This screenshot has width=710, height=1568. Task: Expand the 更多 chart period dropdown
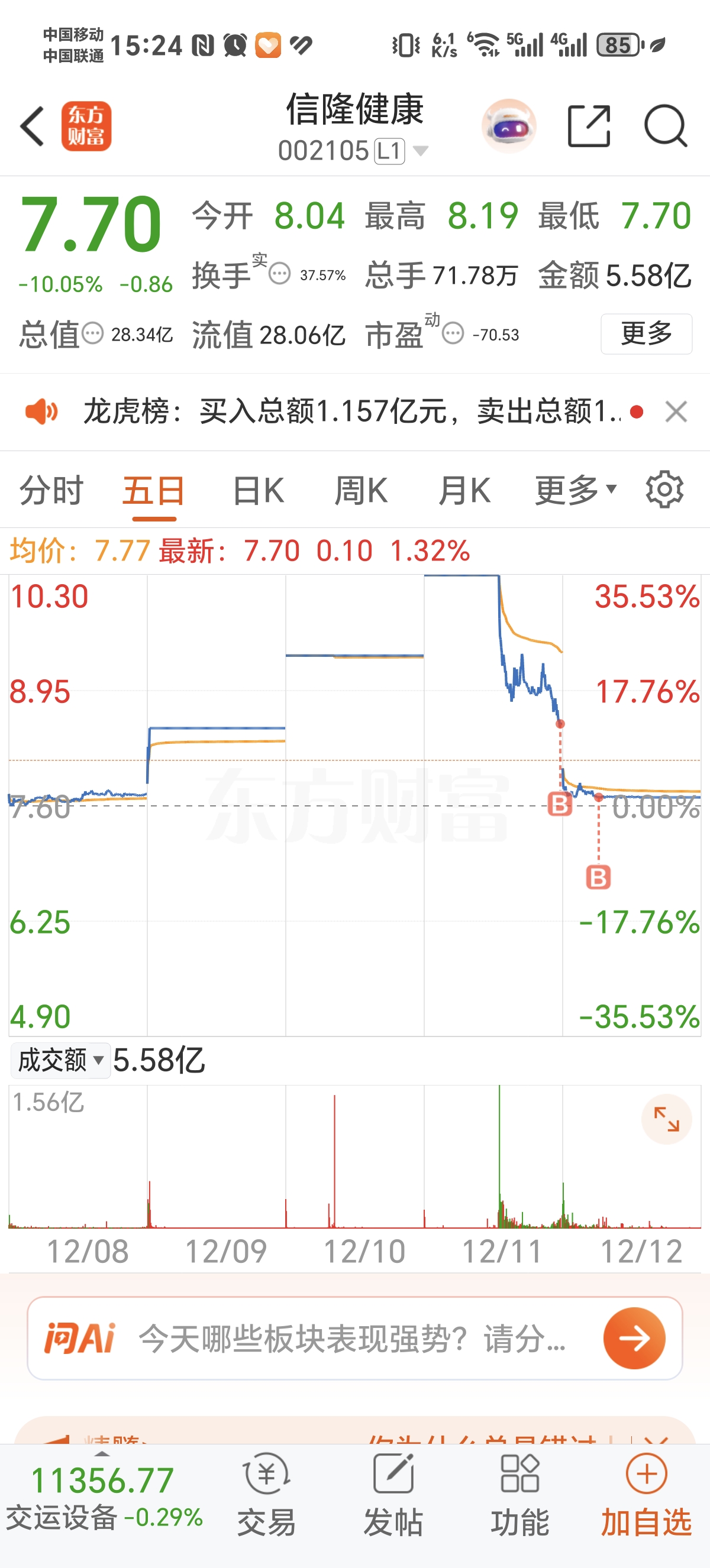point(575,491)
